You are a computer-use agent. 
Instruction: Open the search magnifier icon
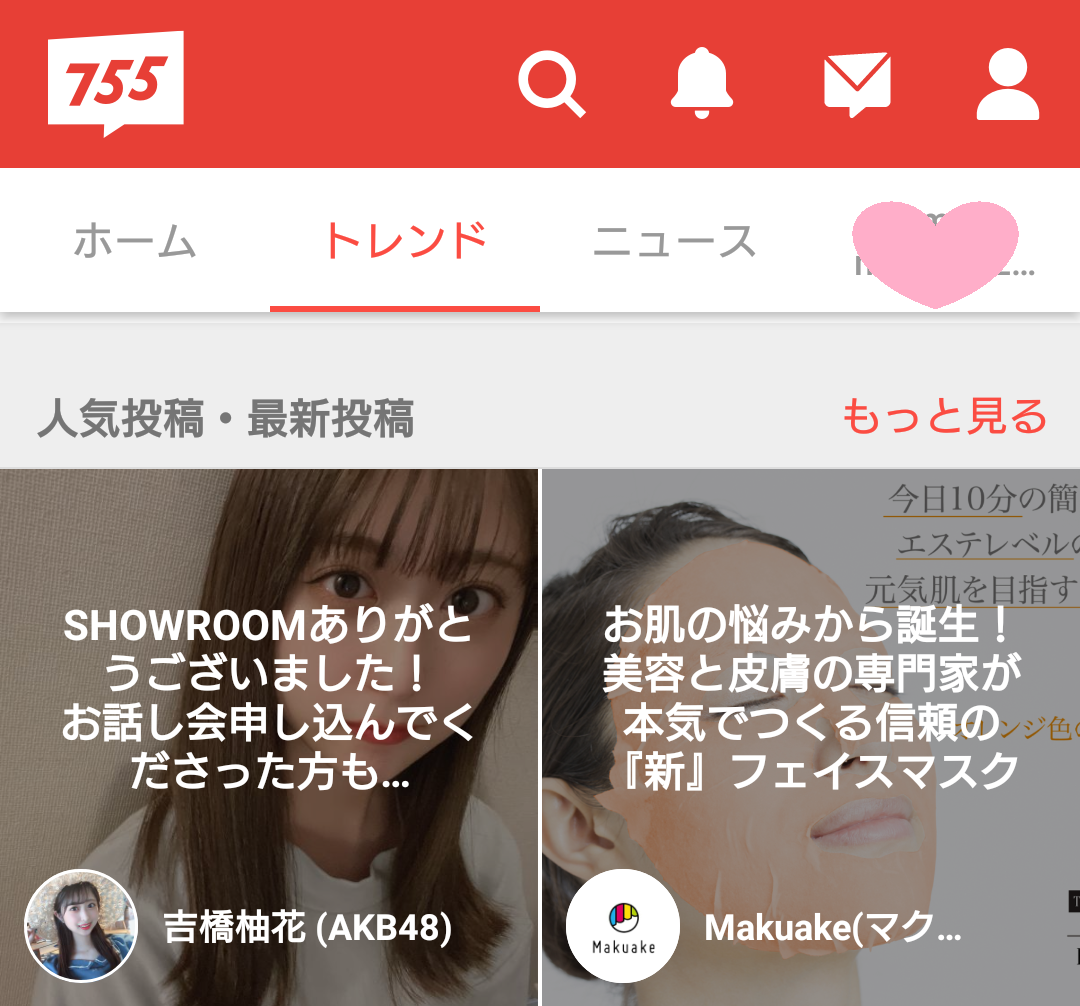[x=551, y=84]
